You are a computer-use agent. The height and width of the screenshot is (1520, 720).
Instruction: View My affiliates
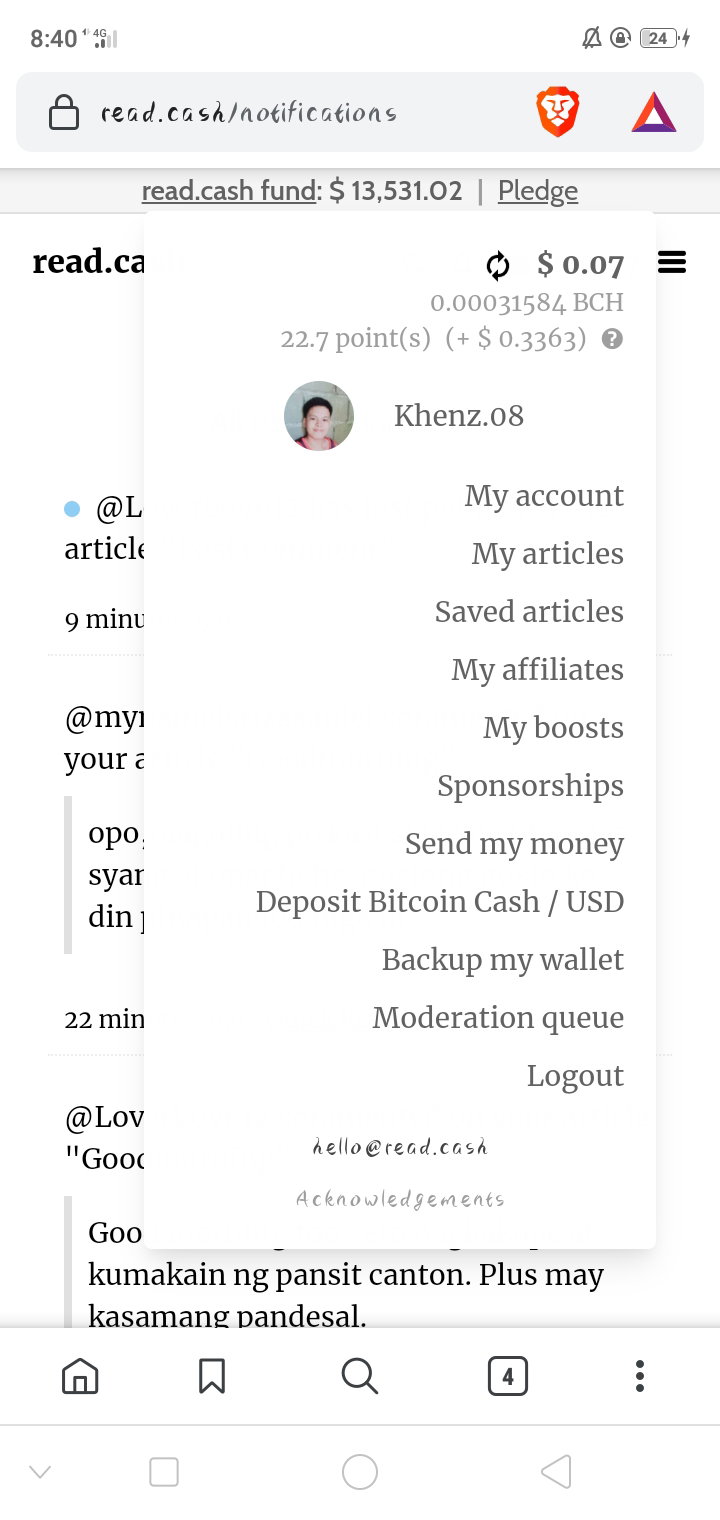538,670
